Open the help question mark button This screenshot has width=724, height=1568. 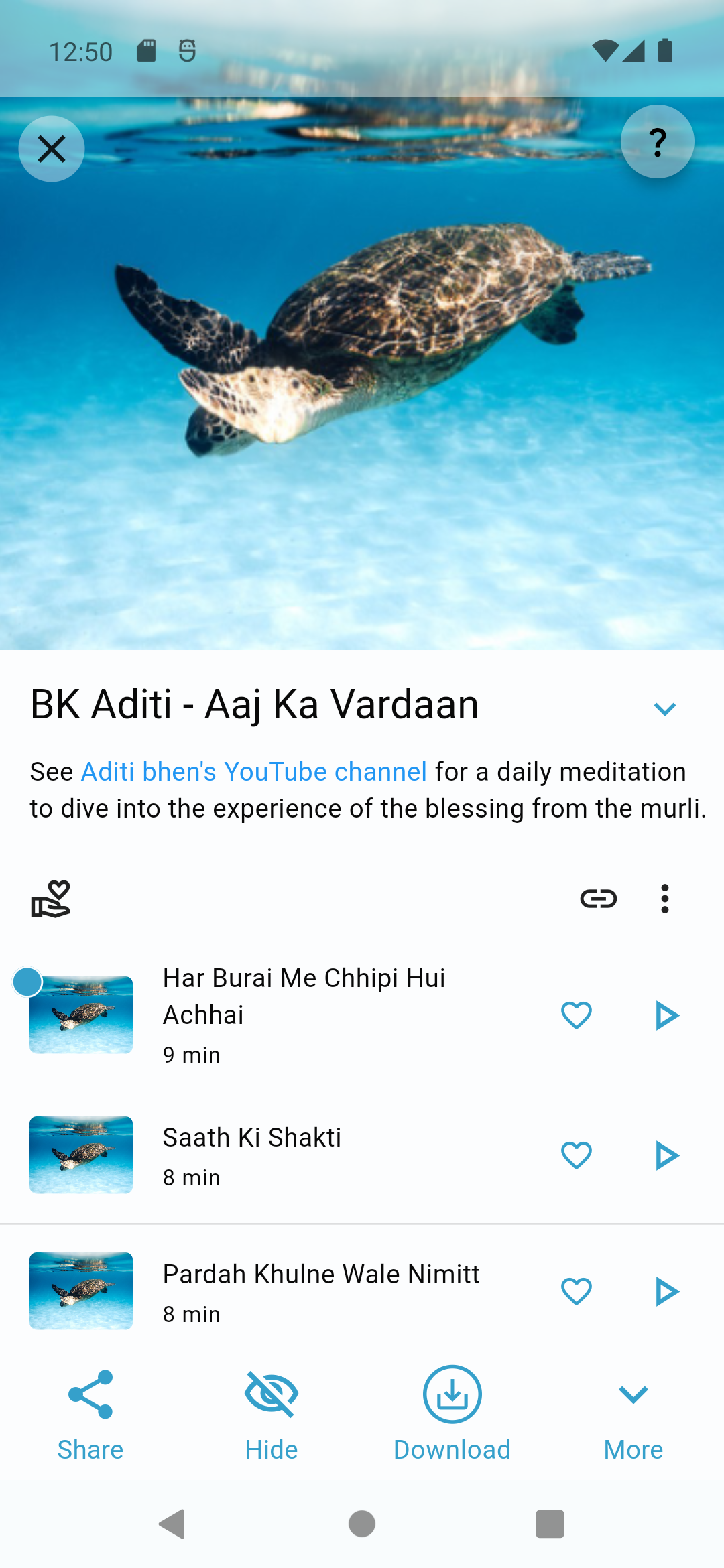pos(657,142)
